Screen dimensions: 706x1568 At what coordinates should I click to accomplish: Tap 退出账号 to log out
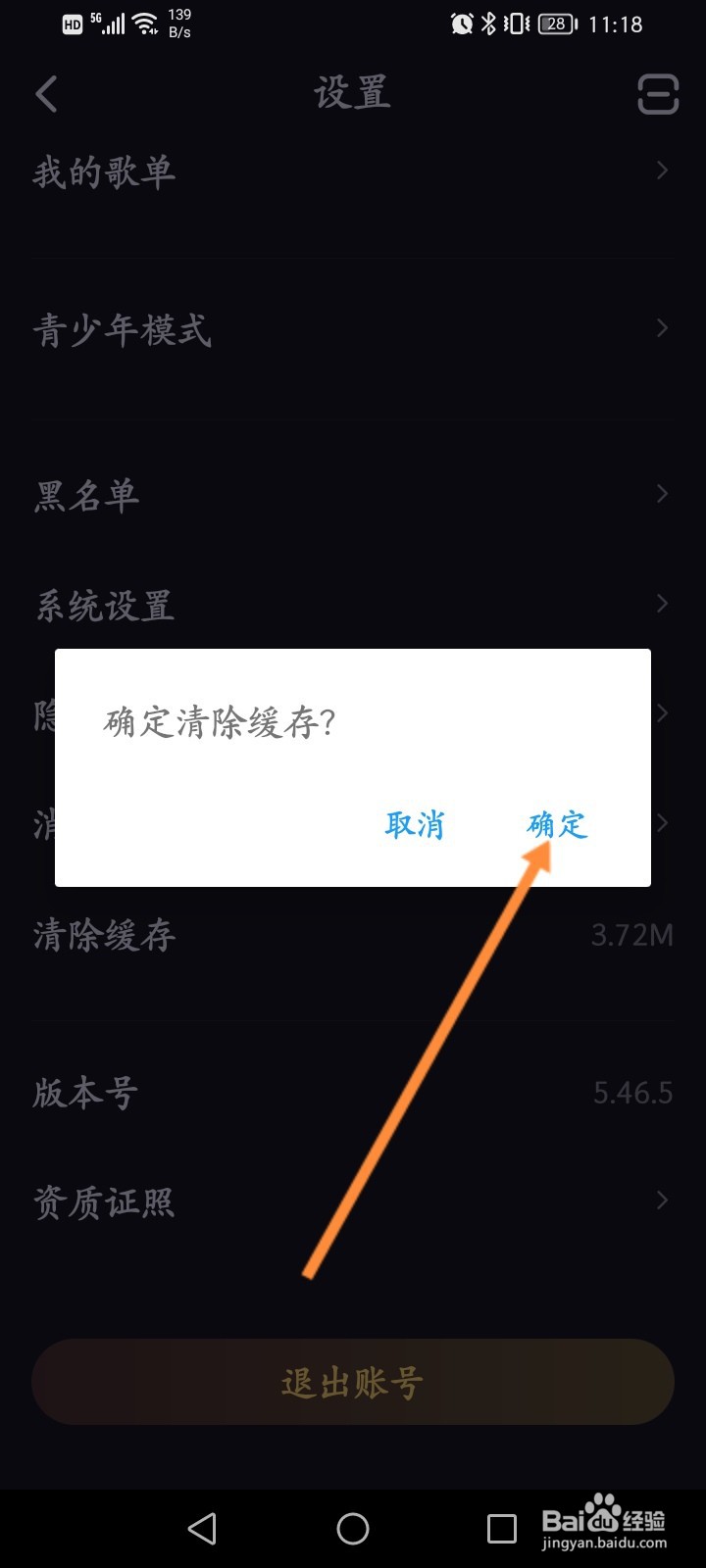(353, 1382)
